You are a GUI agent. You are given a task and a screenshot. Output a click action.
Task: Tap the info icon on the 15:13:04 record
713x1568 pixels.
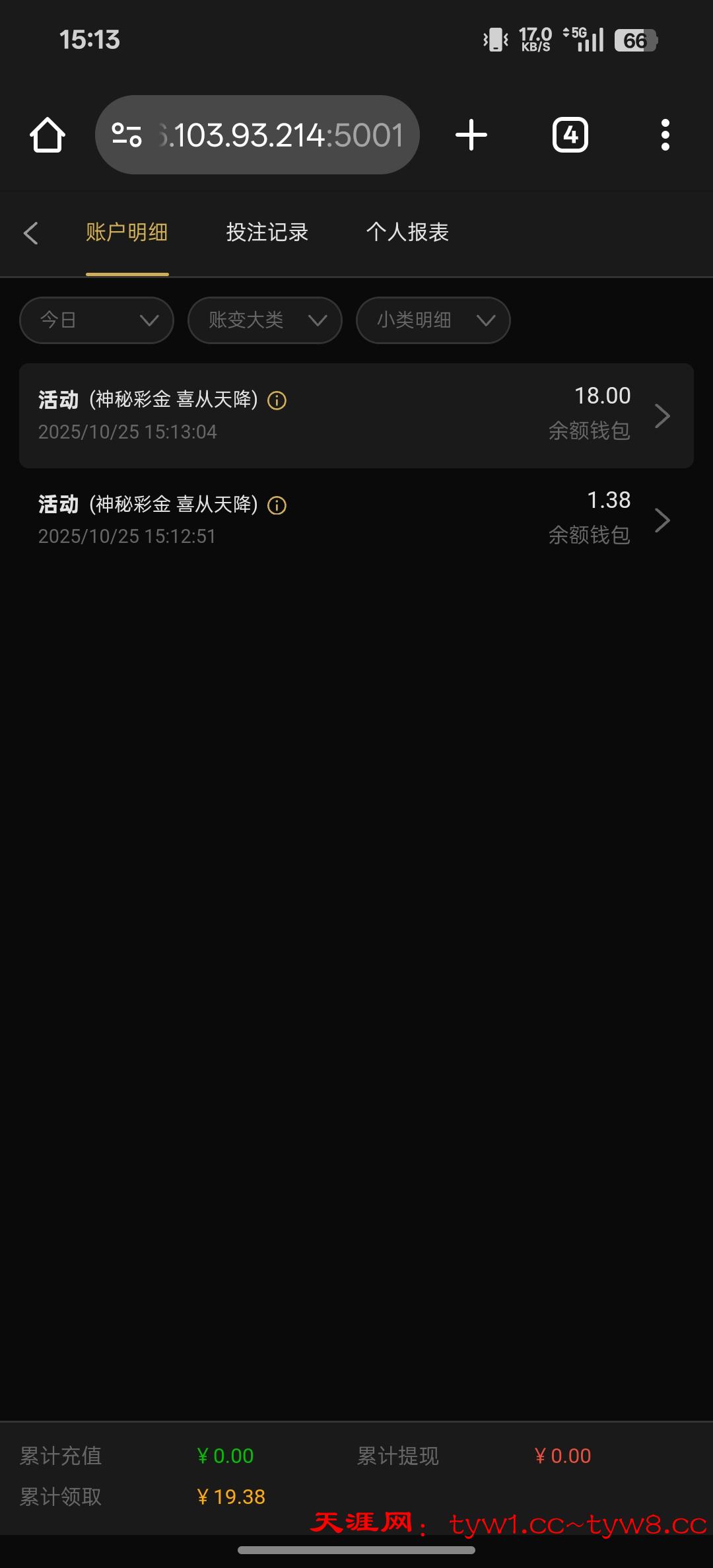click(277, 400)
